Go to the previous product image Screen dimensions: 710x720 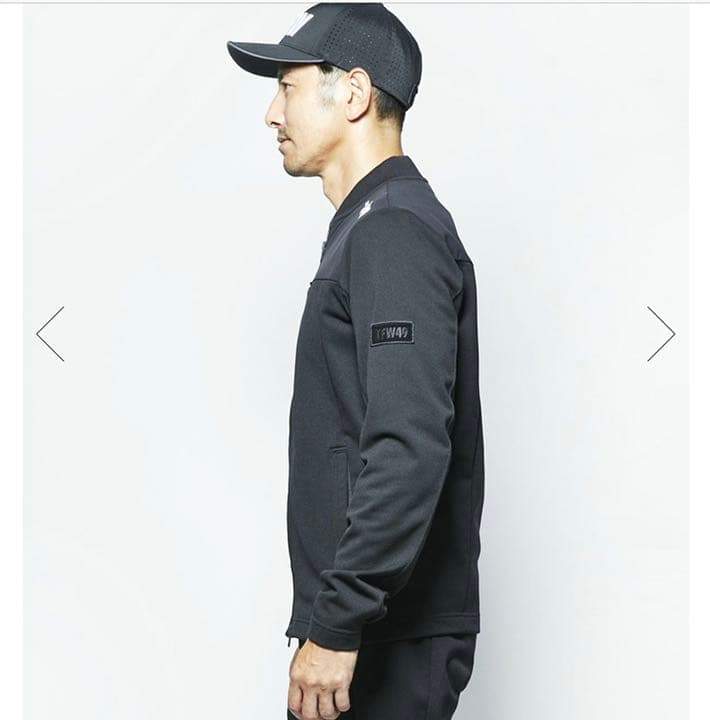click(50, 334)
